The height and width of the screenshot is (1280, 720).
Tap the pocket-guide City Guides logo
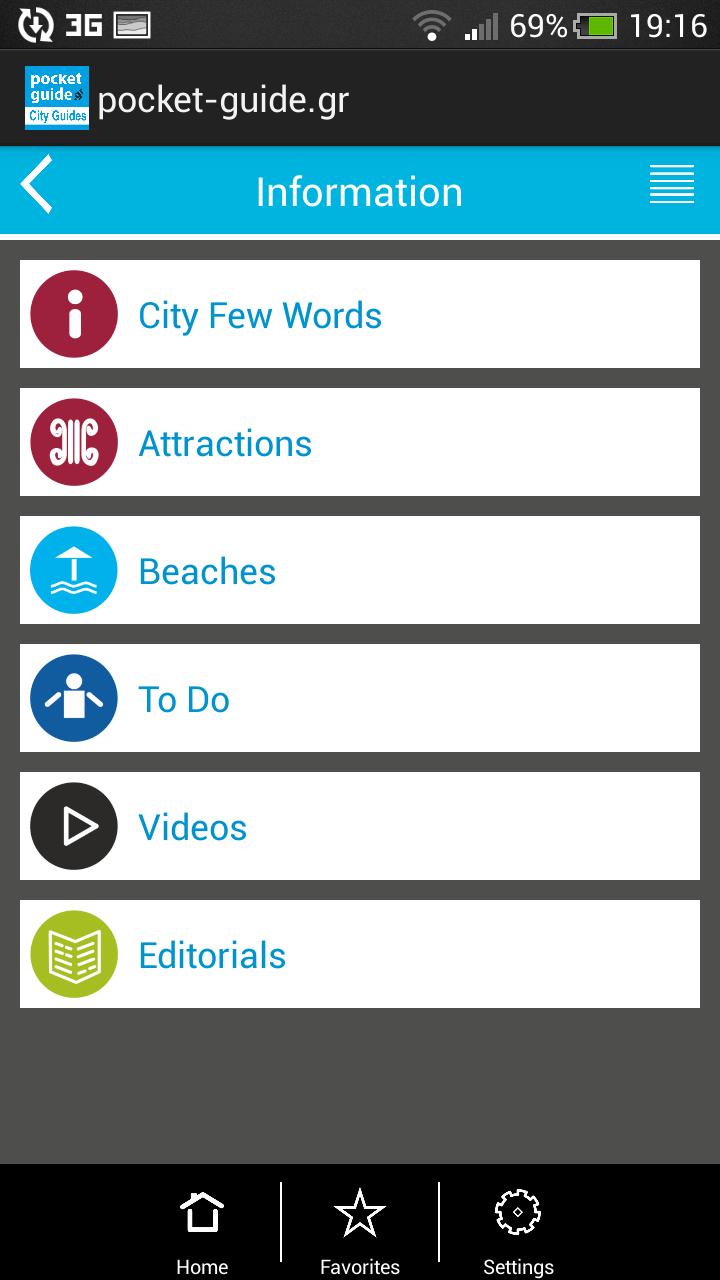[x=55, y=97]
